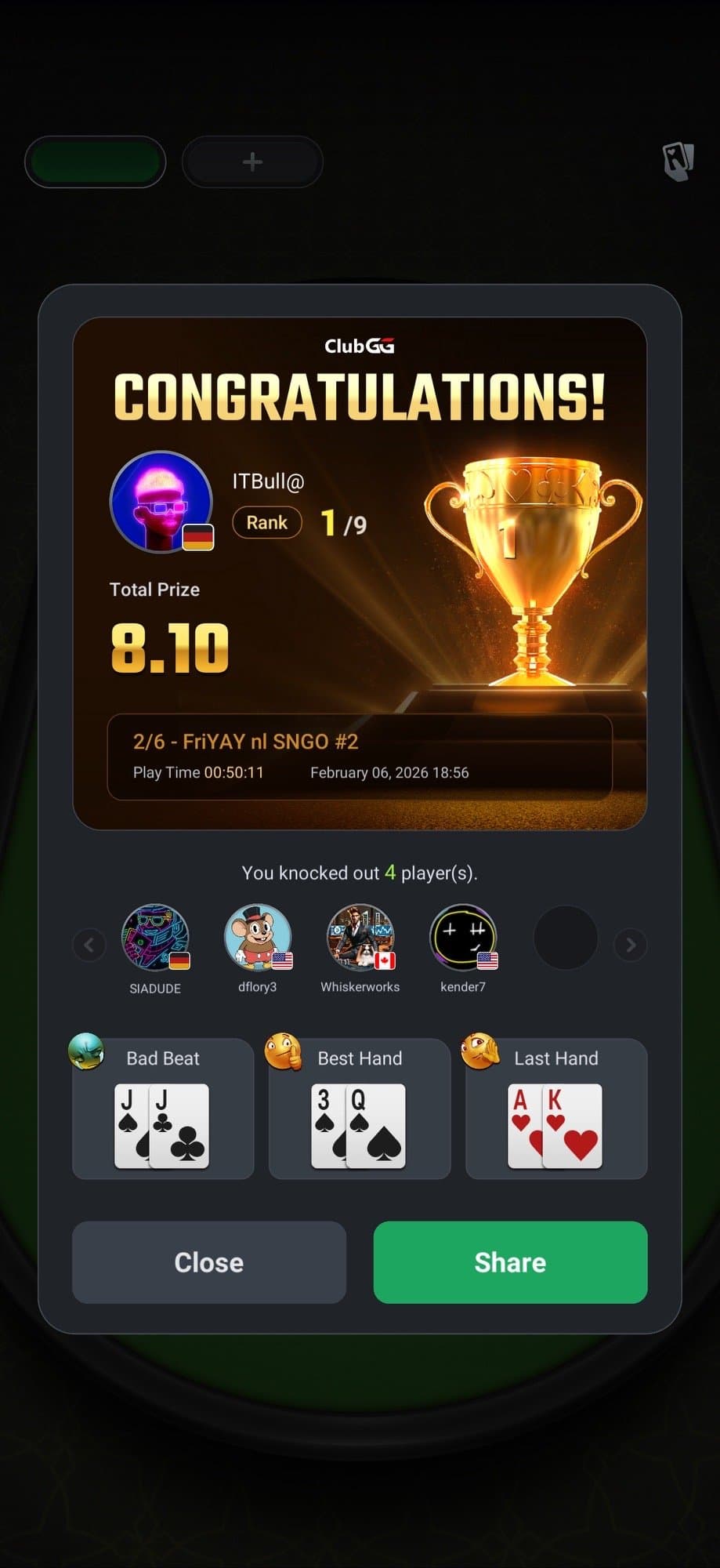Open SIADUDE's player profile

click(155, 938)
